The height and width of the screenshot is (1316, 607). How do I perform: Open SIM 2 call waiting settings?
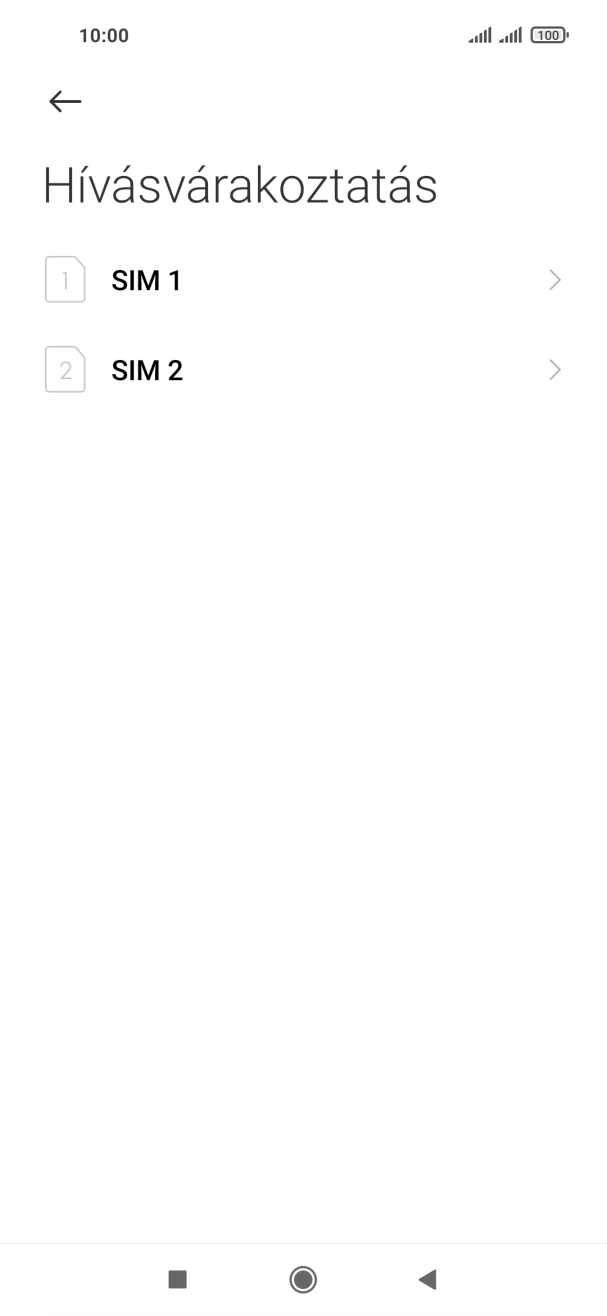pos(303,370)
